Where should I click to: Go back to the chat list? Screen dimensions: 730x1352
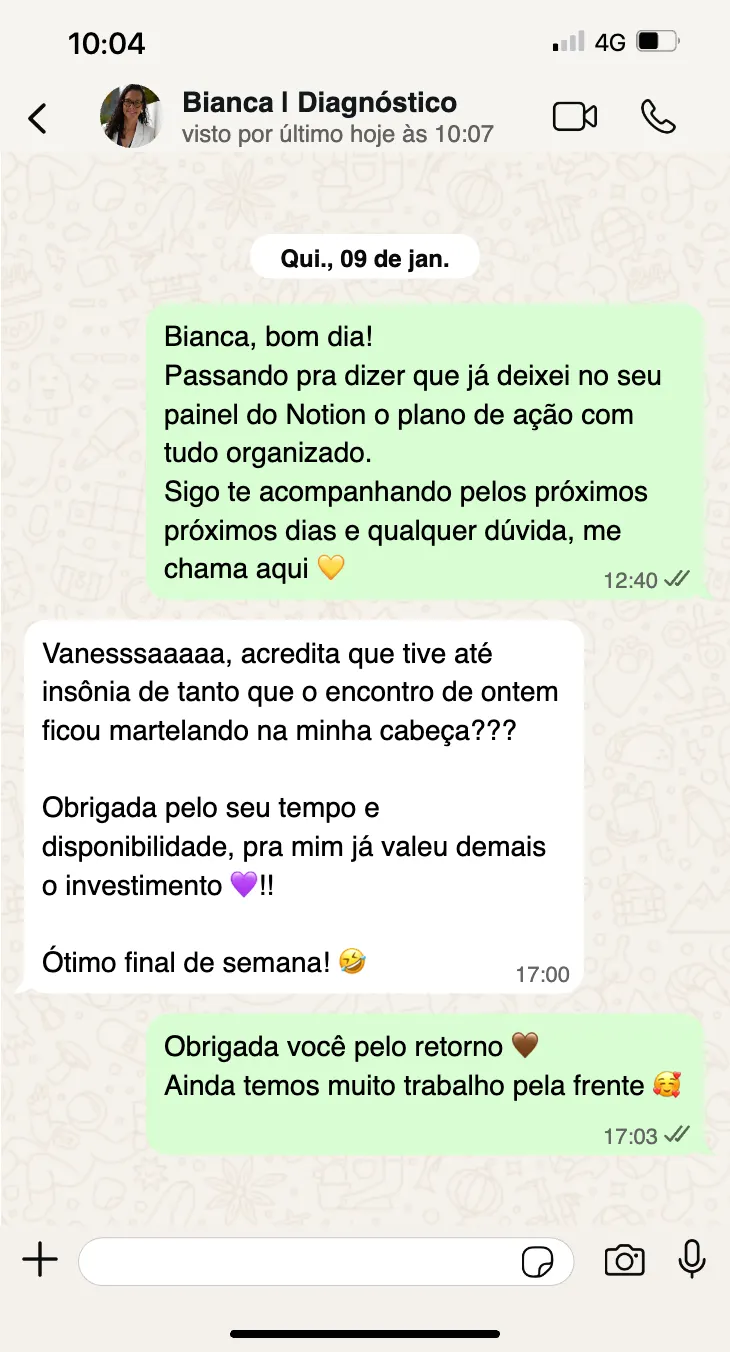click(x=38, y=118)
